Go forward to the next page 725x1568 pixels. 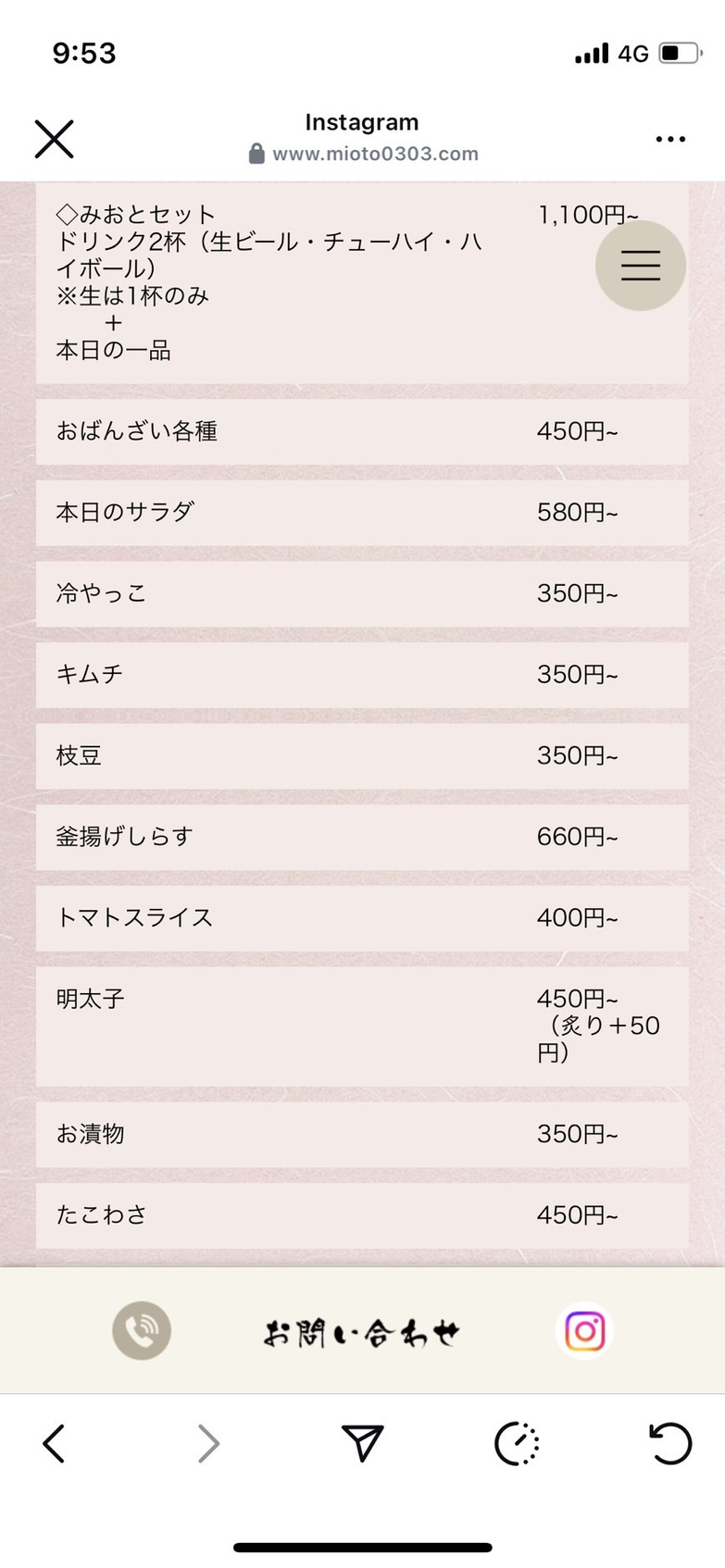tap(209, 1443)
